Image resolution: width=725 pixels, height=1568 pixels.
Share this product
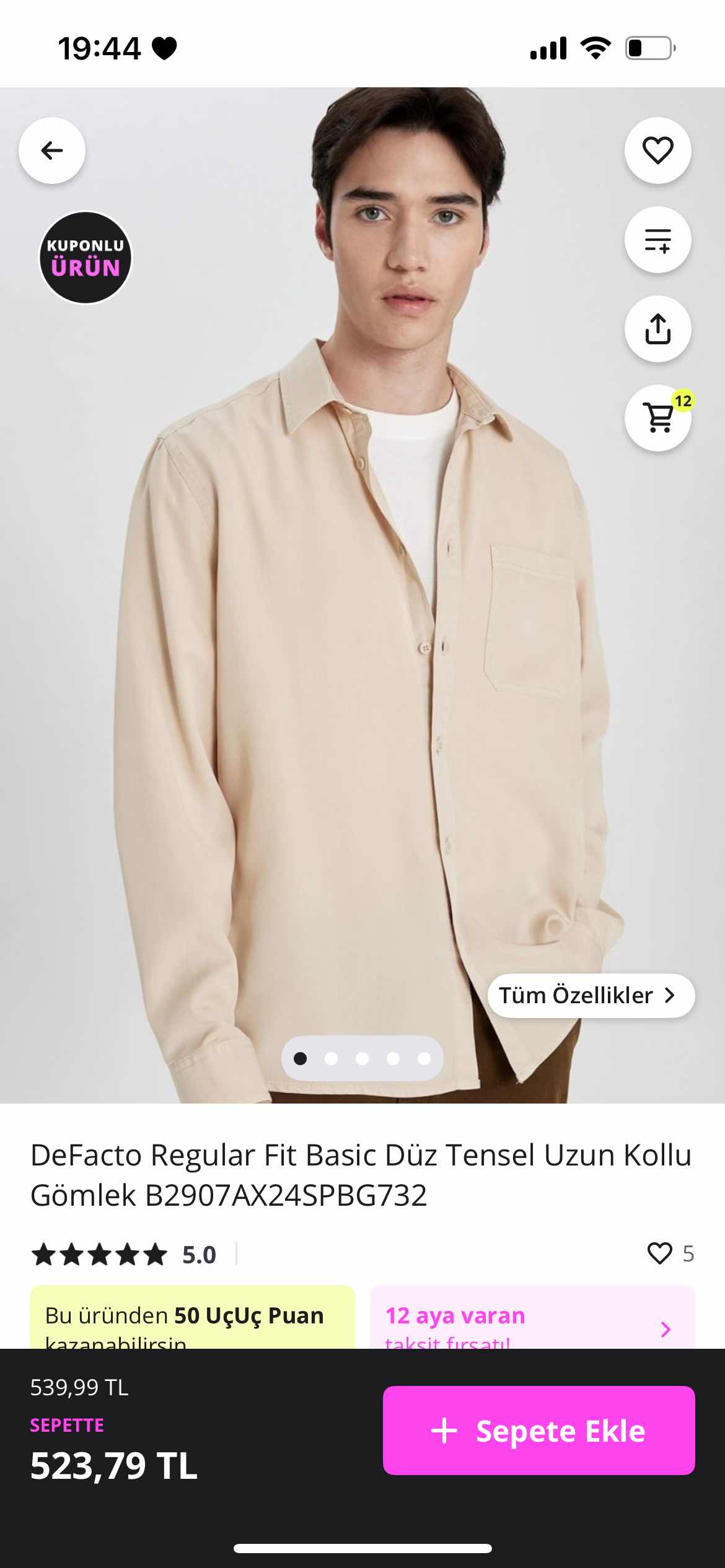pos(657,329)
